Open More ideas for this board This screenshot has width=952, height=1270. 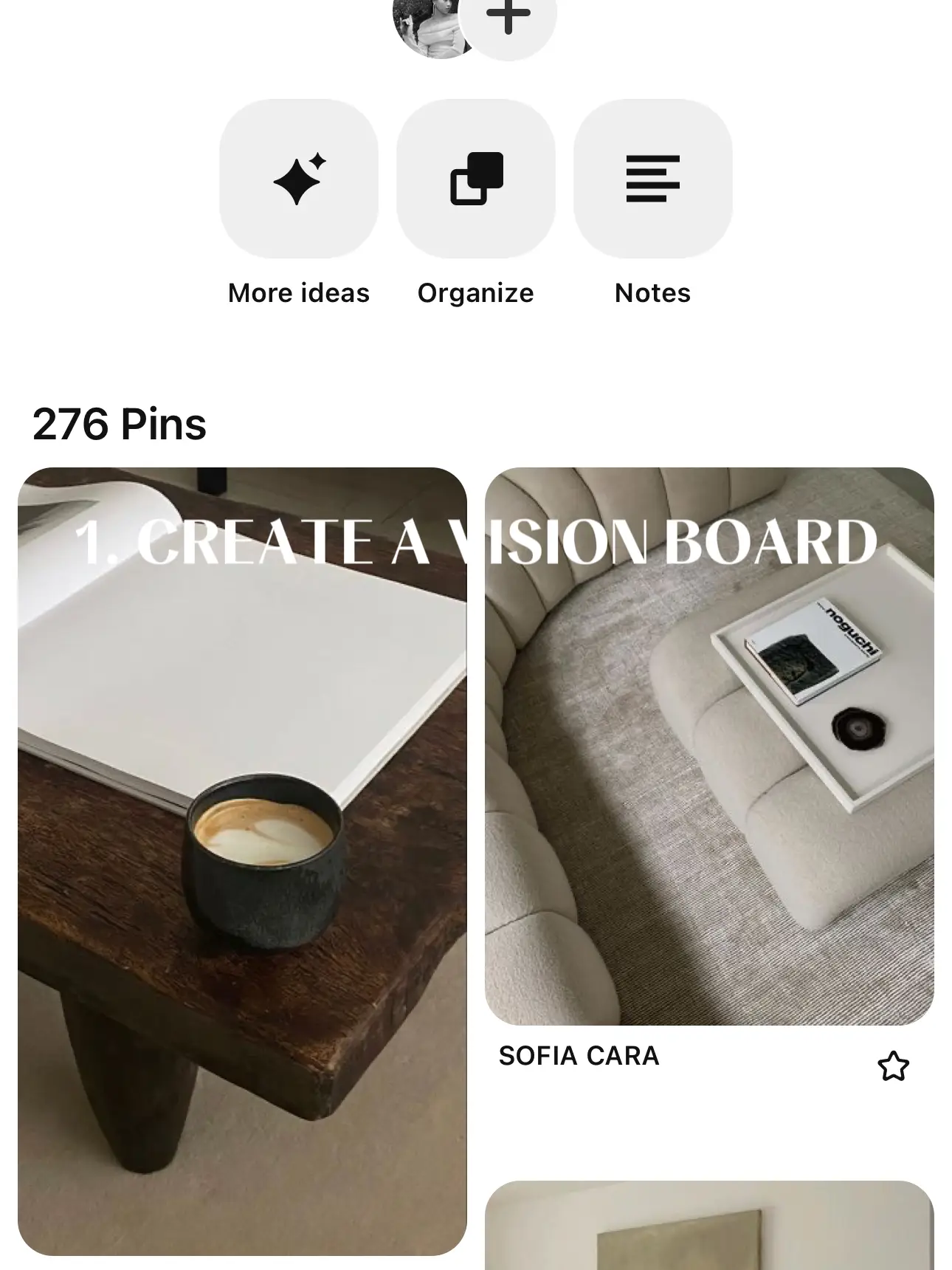(x=299, y=179)
